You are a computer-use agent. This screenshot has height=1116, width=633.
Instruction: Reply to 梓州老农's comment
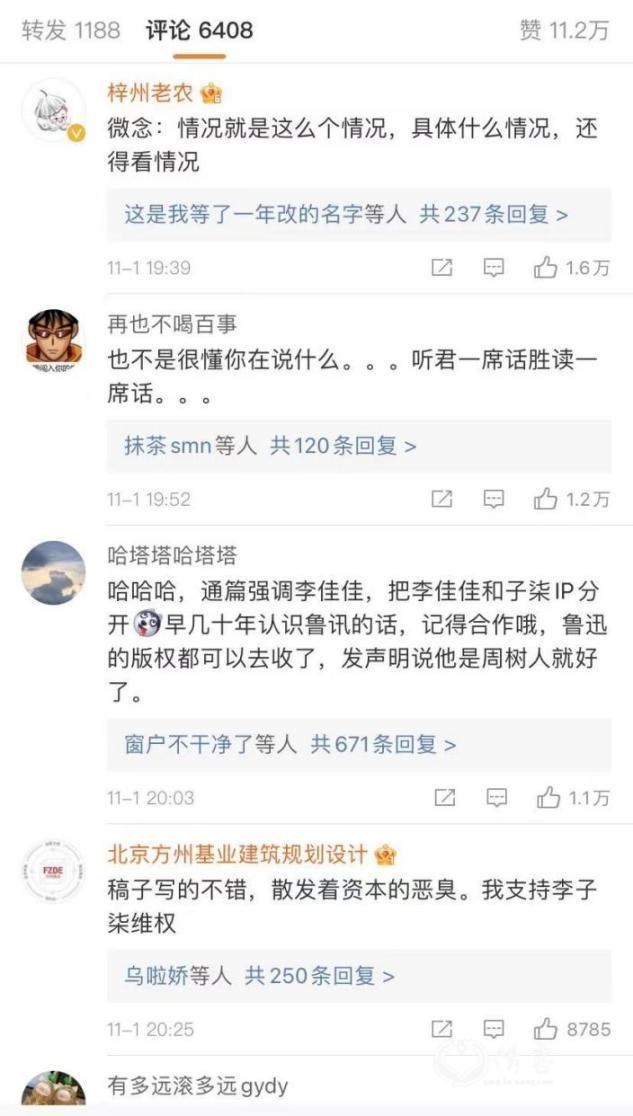493,268
